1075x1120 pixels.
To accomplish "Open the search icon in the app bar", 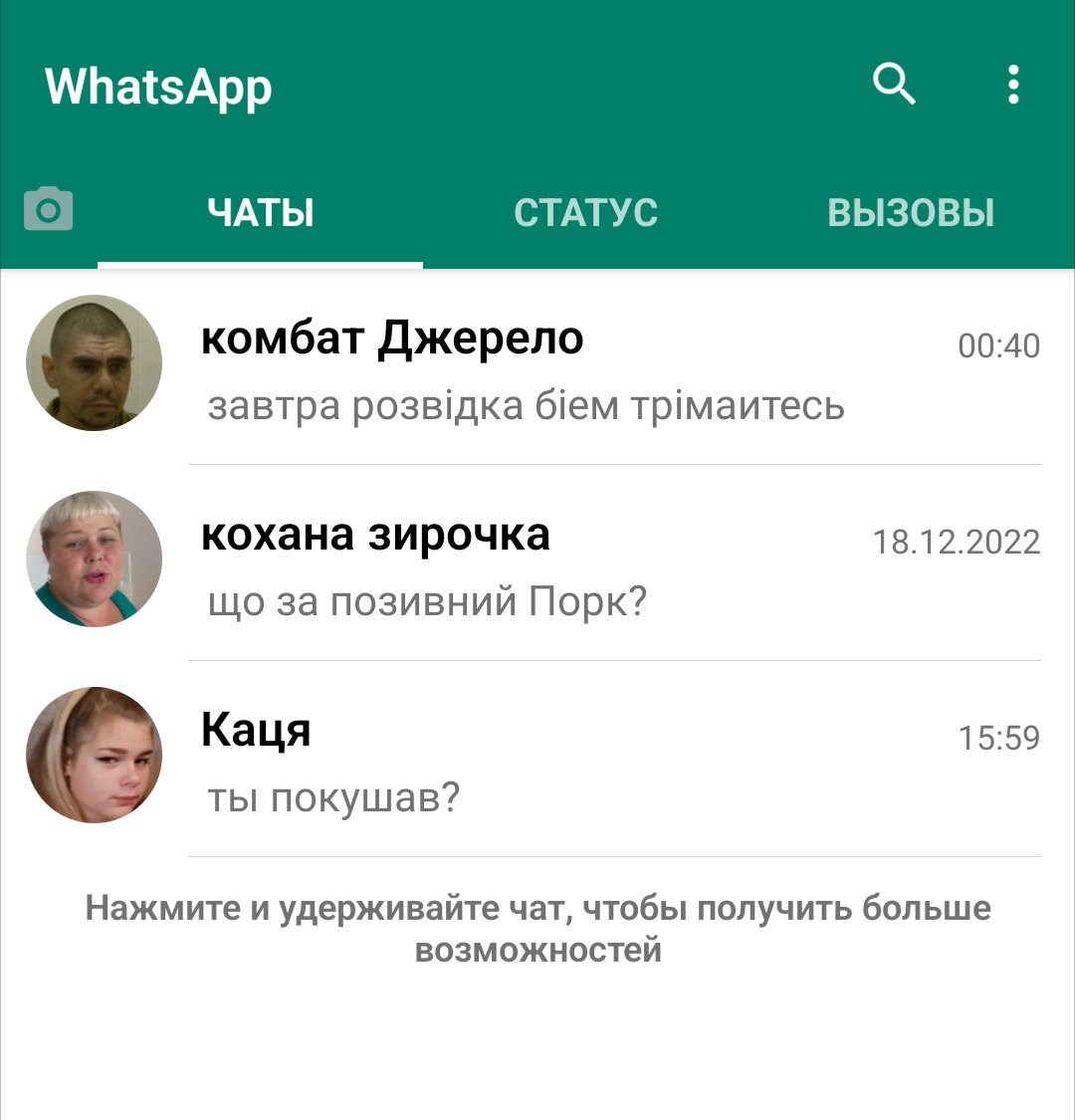I will pyautogui.click(x=893, y=85).
